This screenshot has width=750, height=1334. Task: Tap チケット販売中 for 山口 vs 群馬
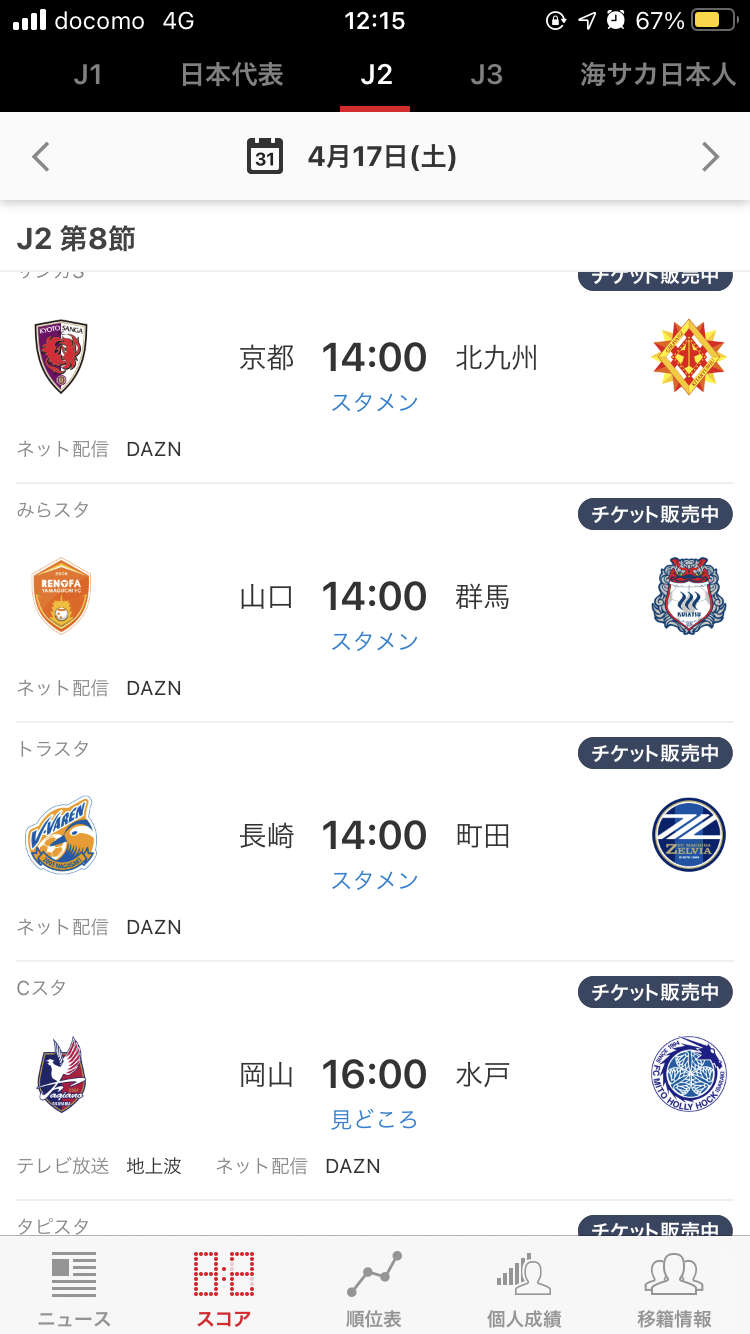click(x=655, y=514)
